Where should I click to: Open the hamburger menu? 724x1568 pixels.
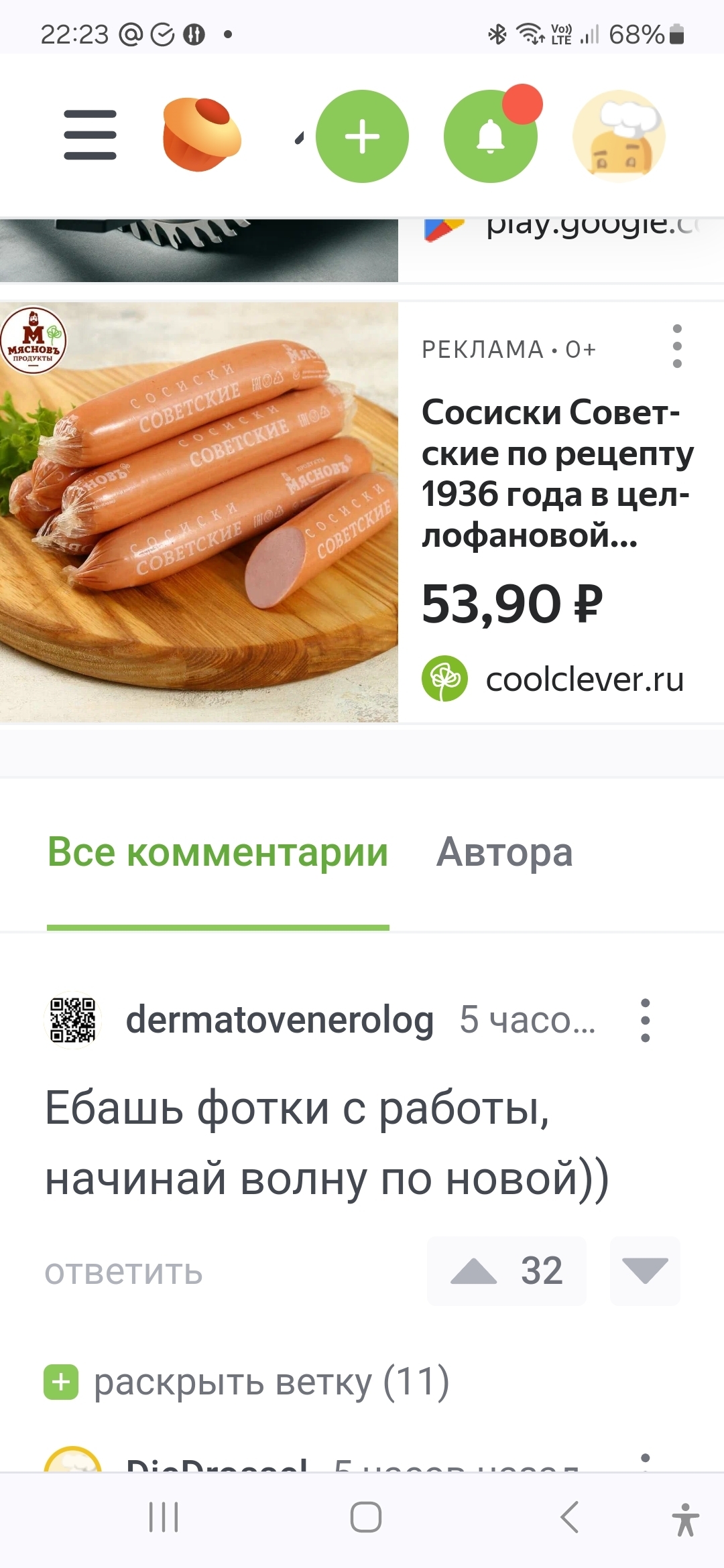pos(90,135)
